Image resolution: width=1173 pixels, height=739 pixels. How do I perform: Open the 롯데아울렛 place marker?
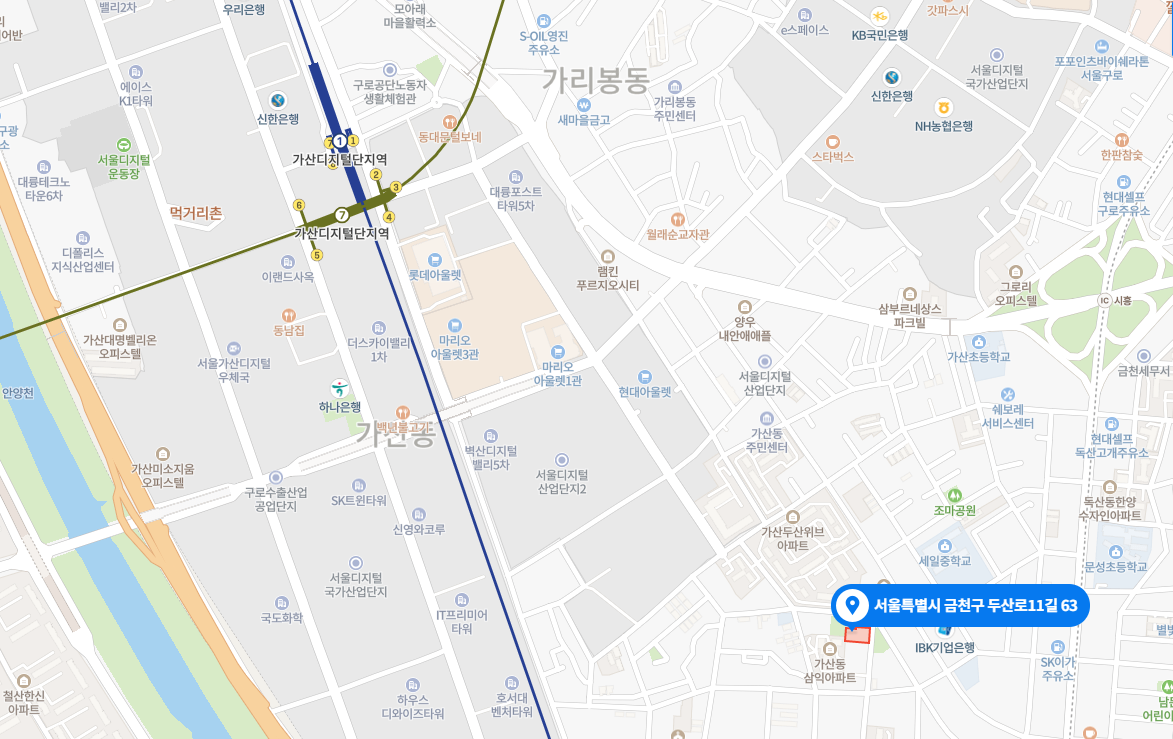434,260
